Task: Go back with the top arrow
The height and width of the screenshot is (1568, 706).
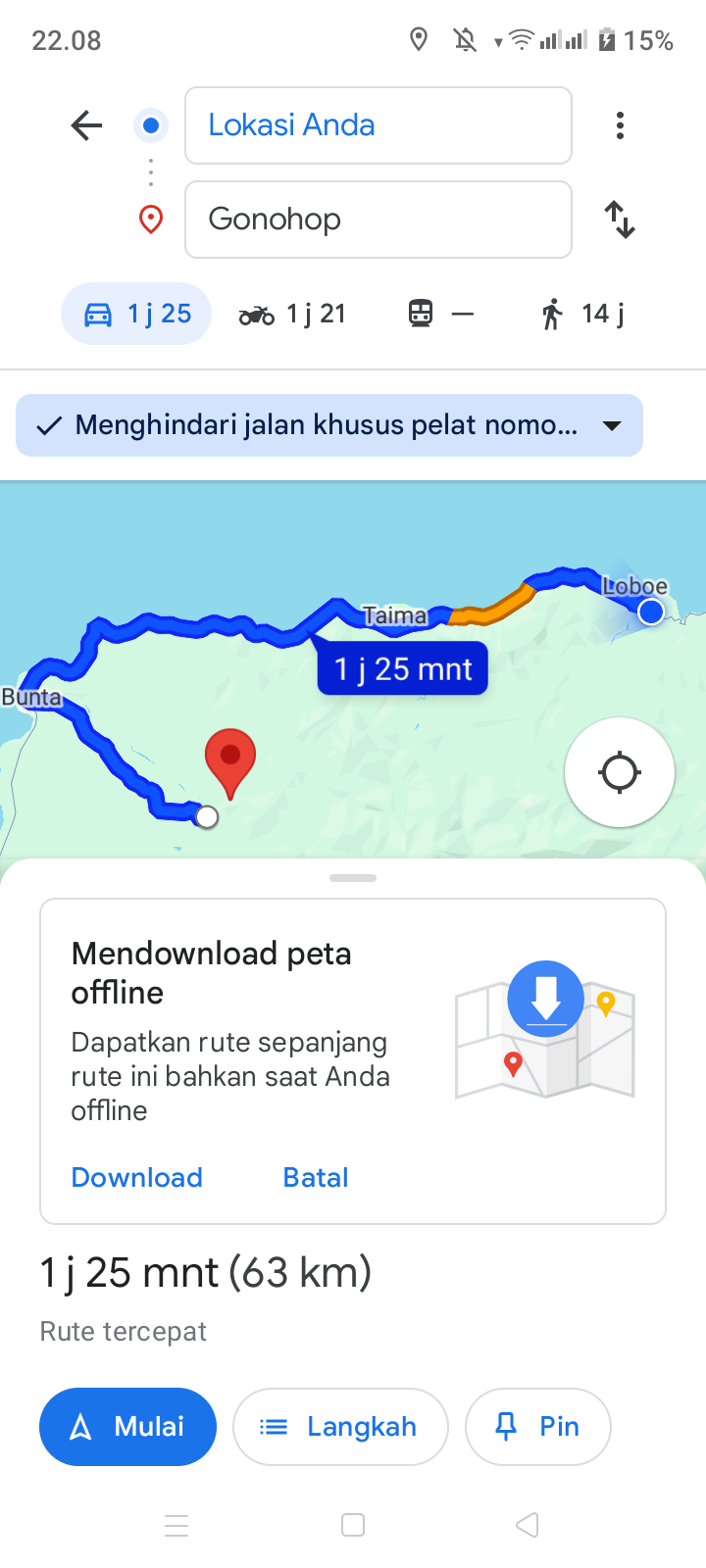Action: coord(86,125)
